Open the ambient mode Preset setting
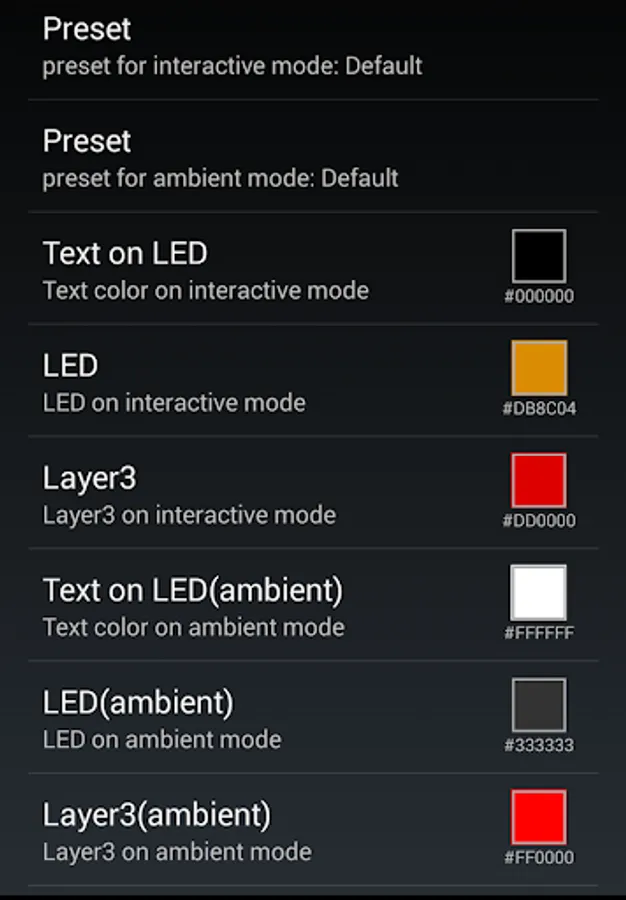Screen dimensions: 626x900 [x=313, y=156]
